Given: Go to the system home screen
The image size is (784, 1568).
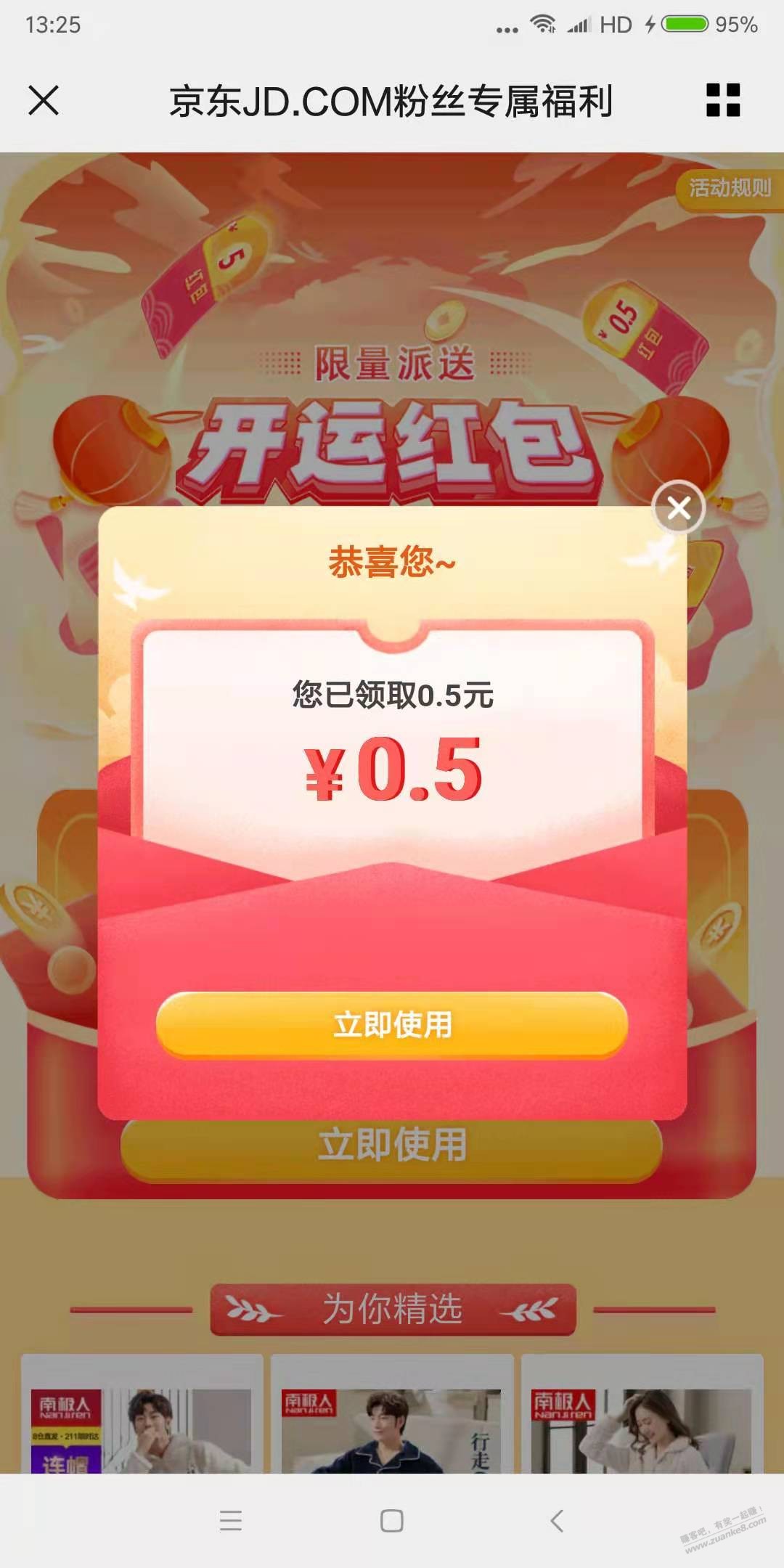Looking at the screenshot, I should 392,1520.
